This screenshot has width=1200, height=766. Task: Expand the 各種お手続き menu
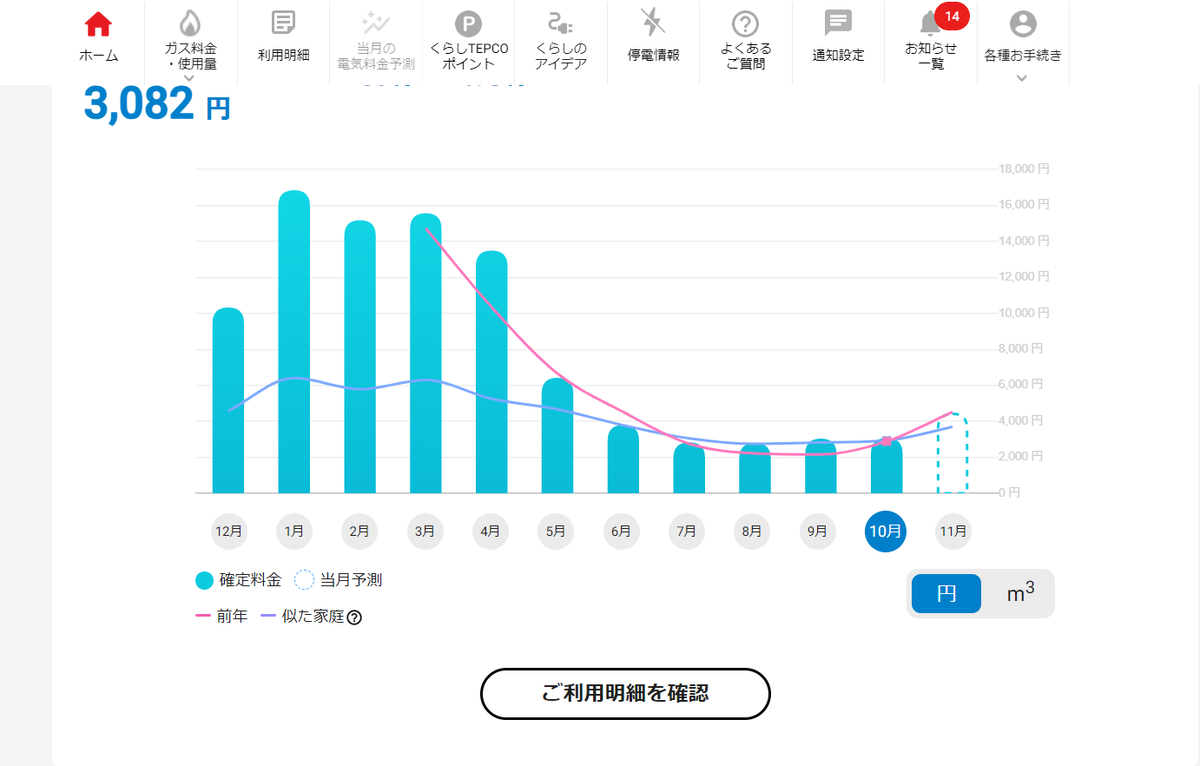pos(1023,47)
